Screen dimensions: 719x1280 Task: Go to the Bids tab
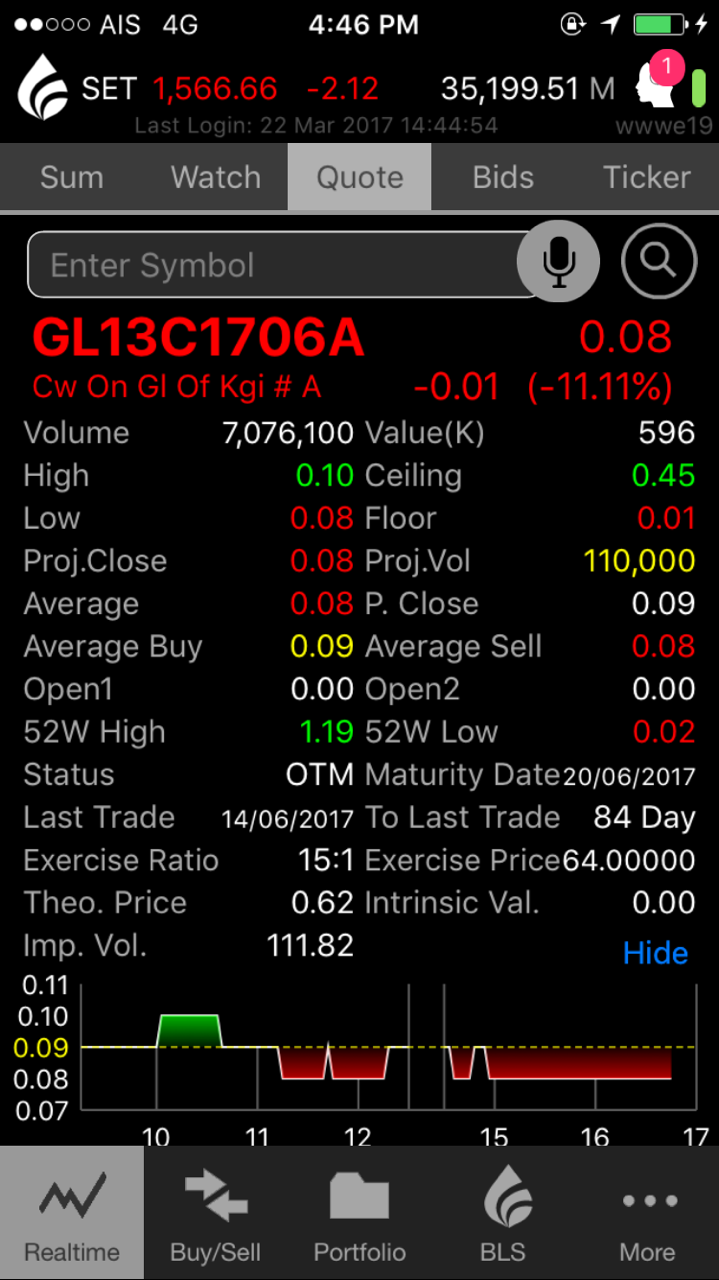pos(503,177)
